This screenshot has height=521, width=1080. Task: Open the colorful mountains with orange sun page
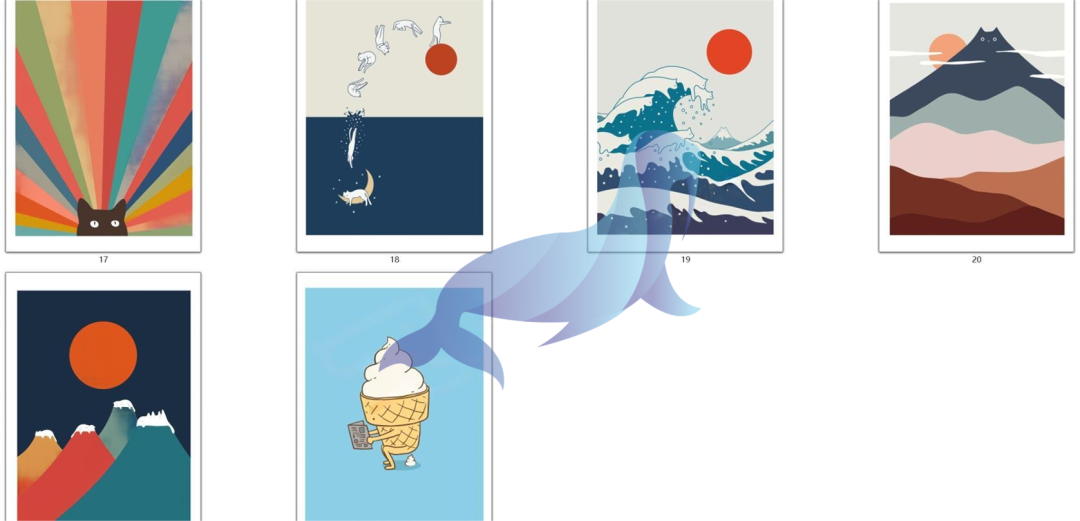point(103,400)
